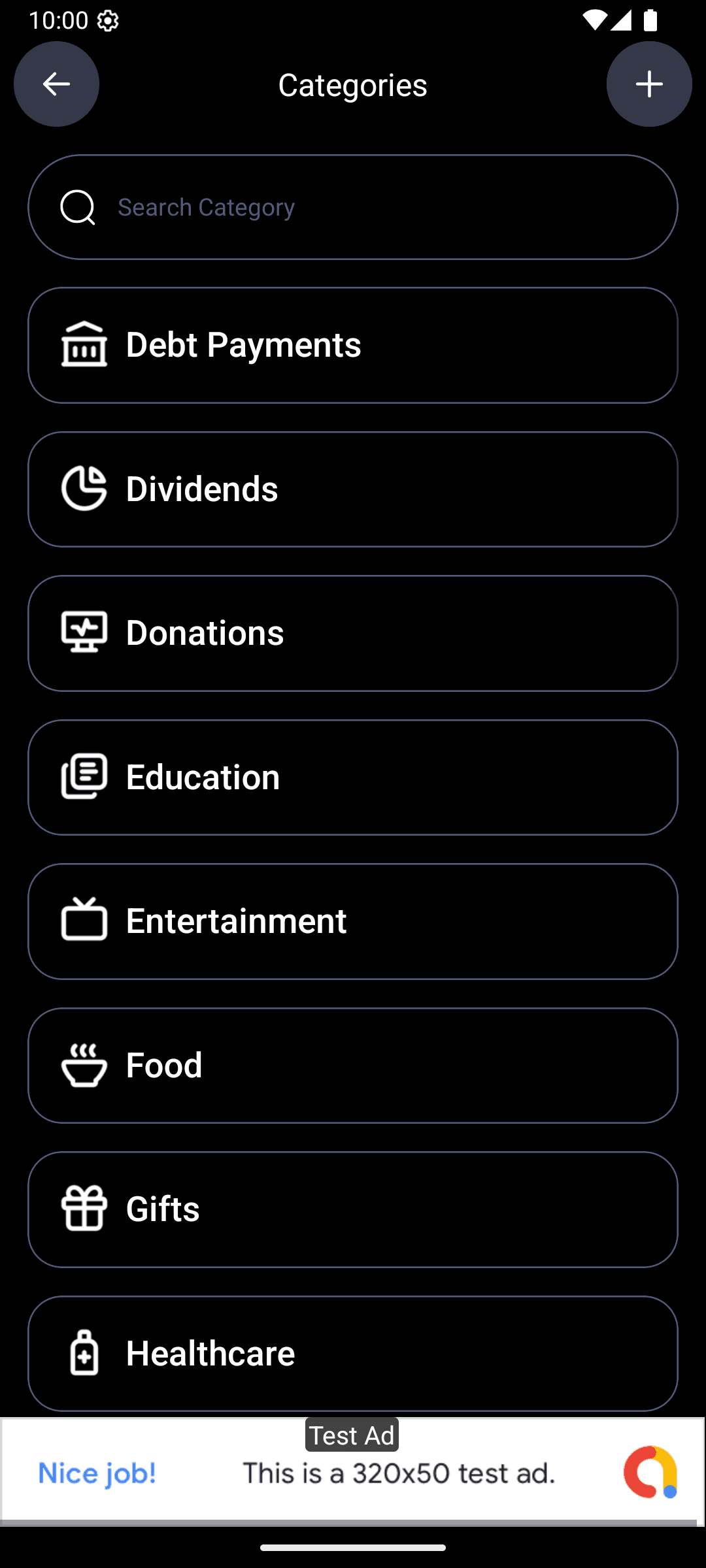Viewport: 706px width, 1568px height.
Task: Open the Entertainment category
Action: coord(353,921)
